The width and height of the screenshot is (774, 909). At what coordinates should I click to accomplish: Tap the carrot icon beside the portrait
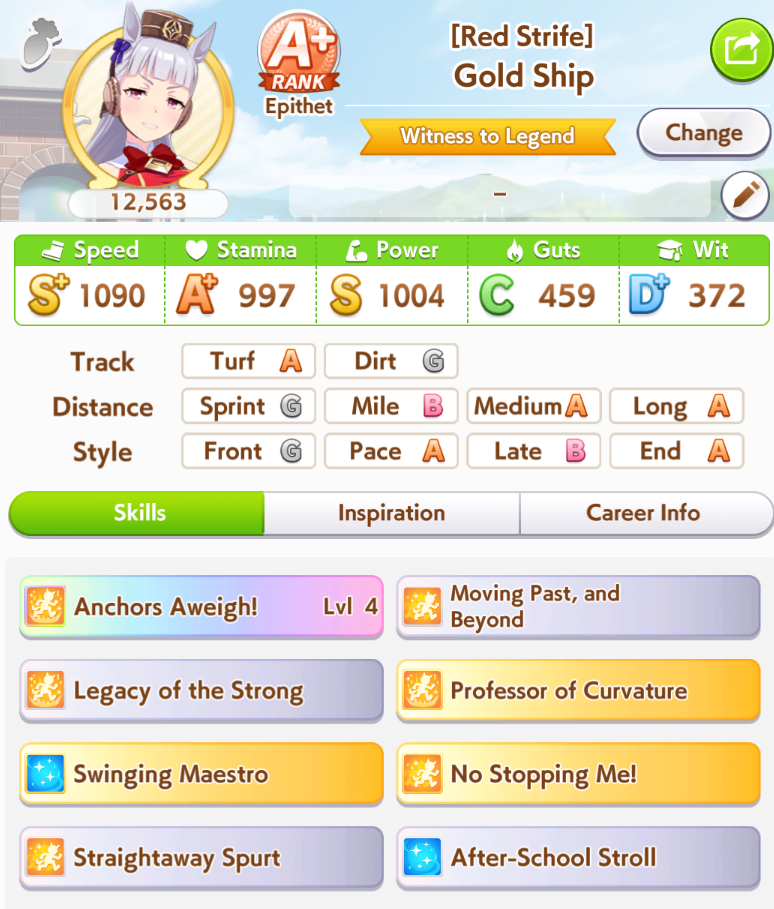coord(40,41)
